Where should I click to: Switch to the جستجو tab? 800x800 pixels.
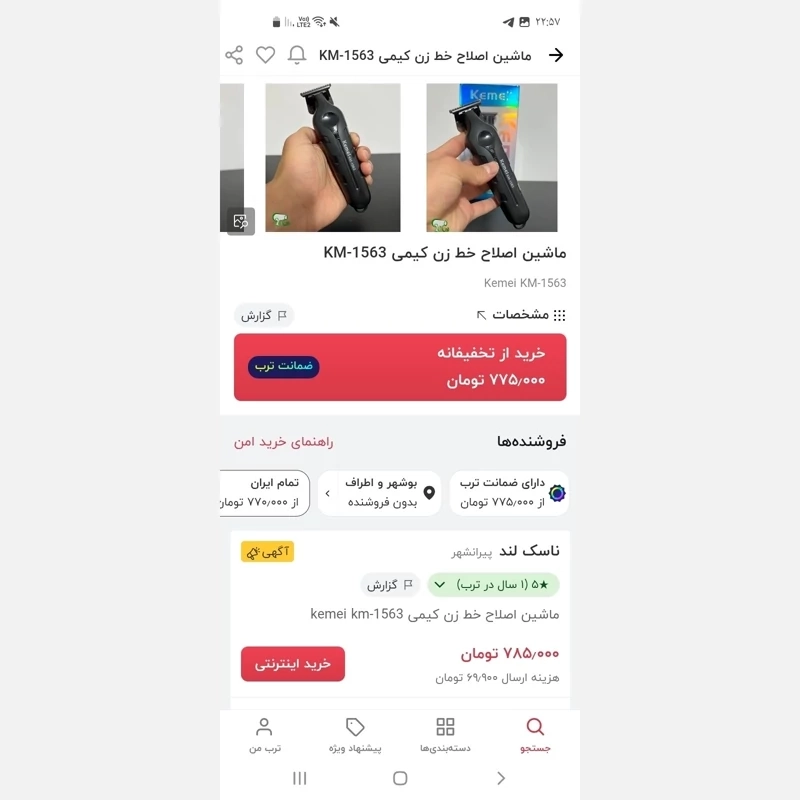(535, 735)
